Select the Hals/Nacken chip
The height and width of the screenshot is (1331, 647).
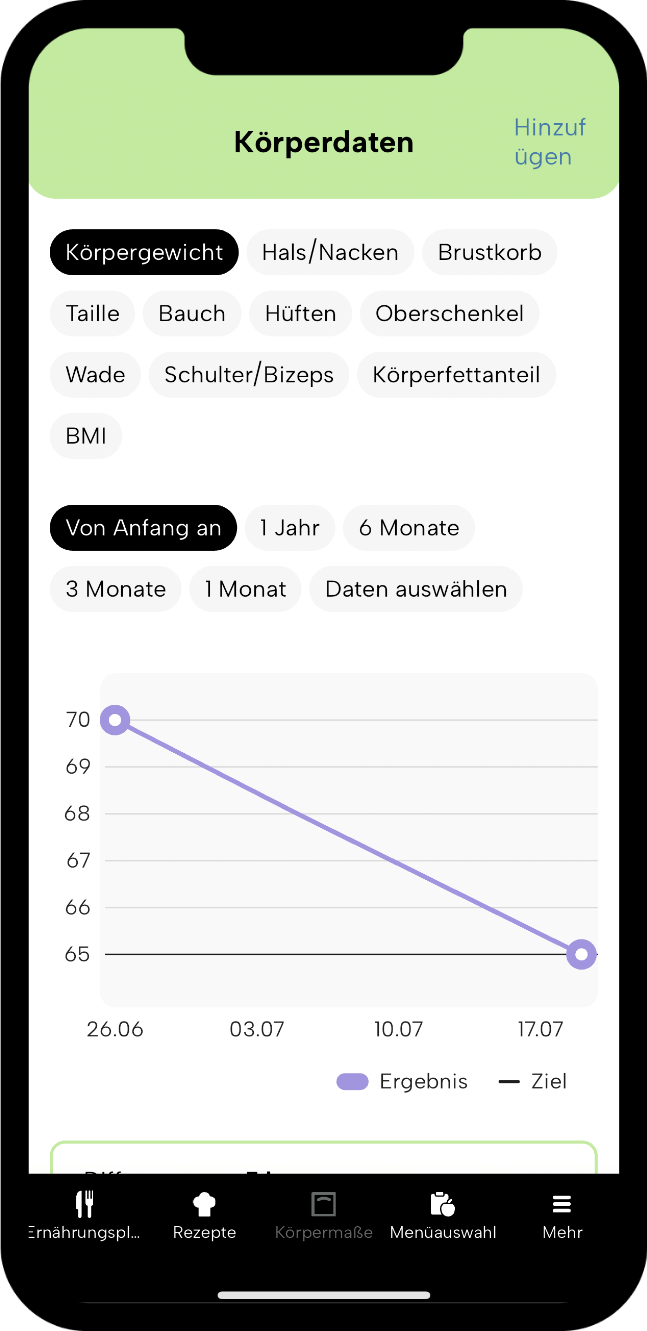coord(330,252)
